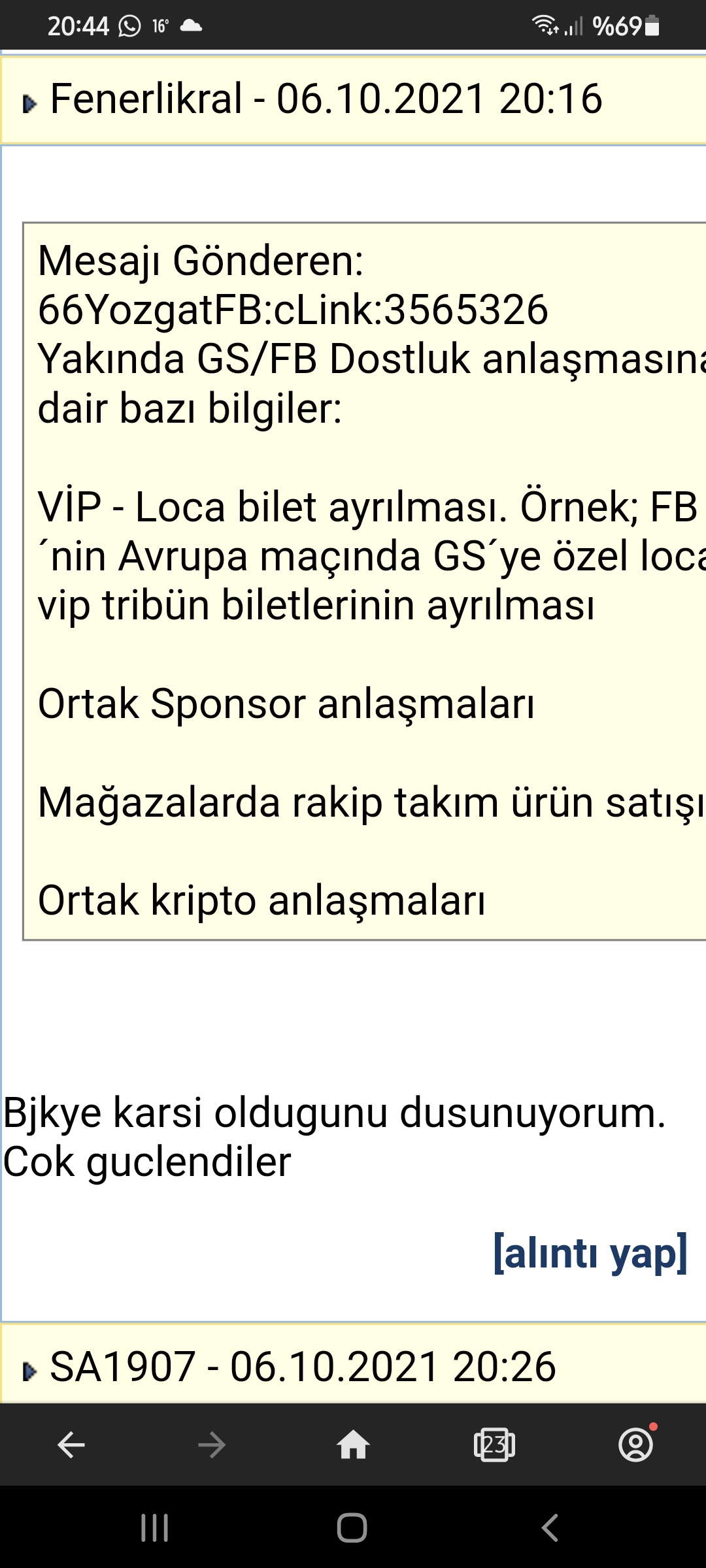Tap the browser forward arrow
This screenshot has height=1568, width=706.
coord(212,1445)
